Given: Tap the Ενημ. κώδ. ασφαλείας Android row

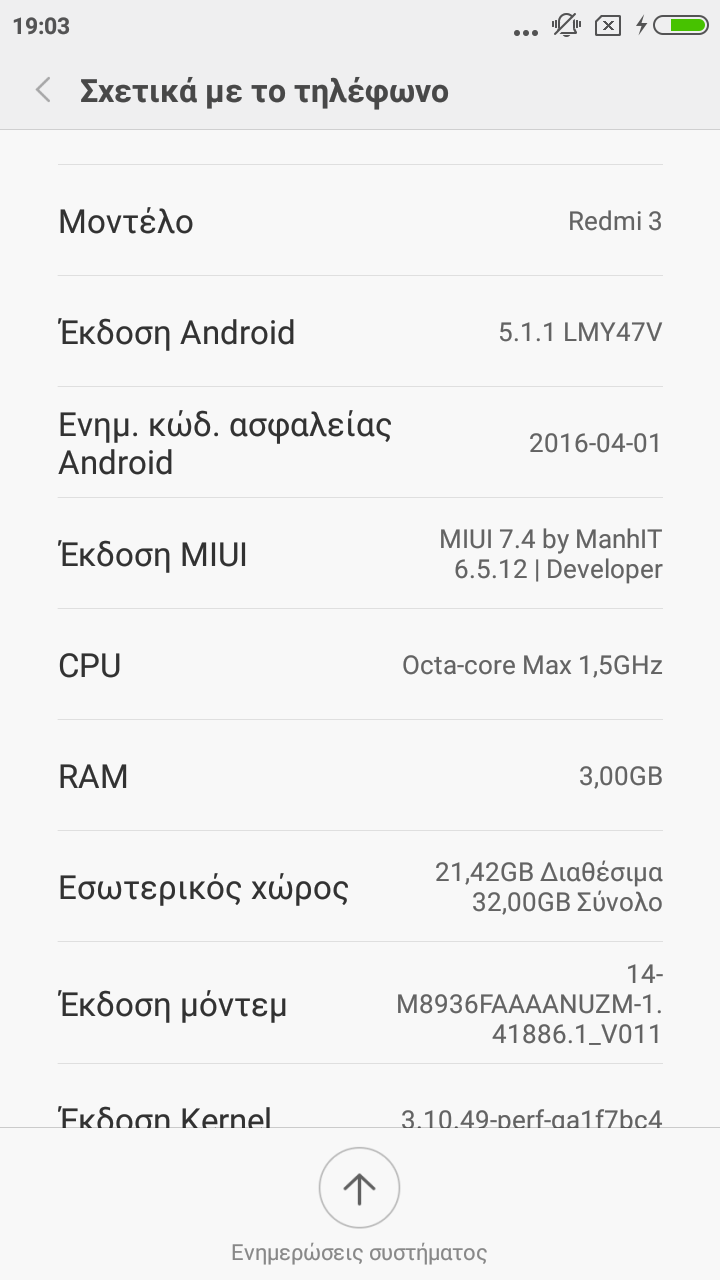Looking at the screenshot, I should click(x=360, y=443).
